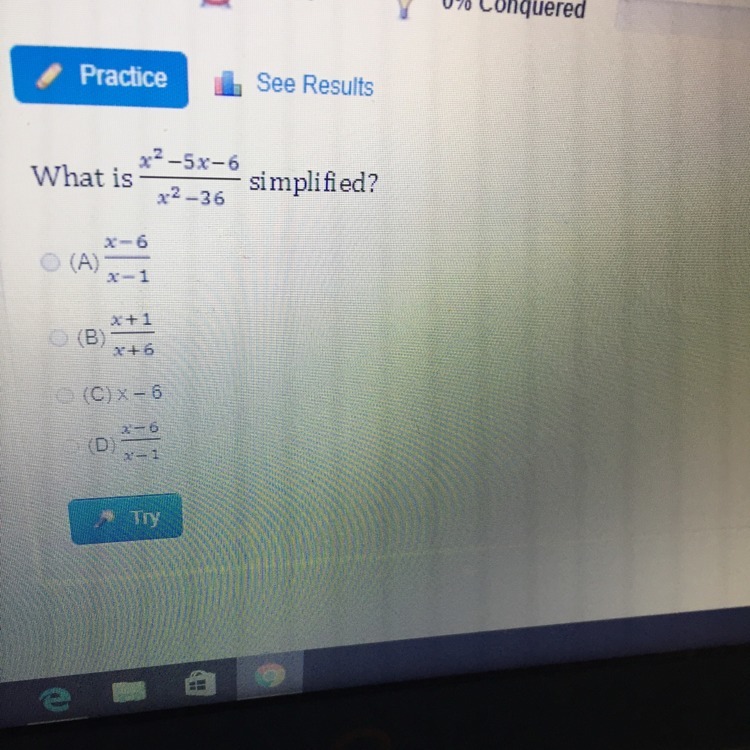The width and height of the screenshot is (750, 750).
Task: Select answer choice (D)
Action: (73, 446)
